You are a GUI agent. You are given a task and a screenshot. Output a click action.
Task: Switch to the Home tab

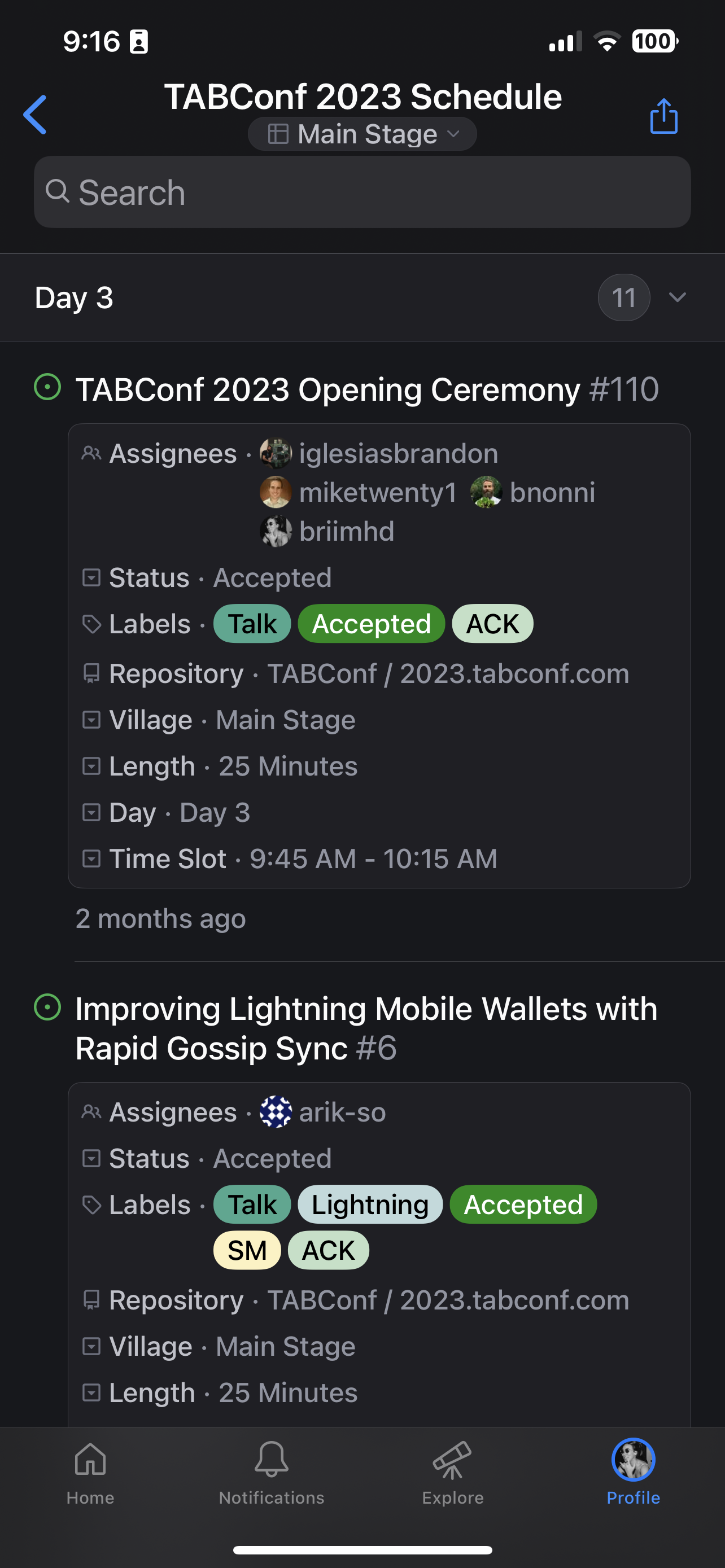90,1470
